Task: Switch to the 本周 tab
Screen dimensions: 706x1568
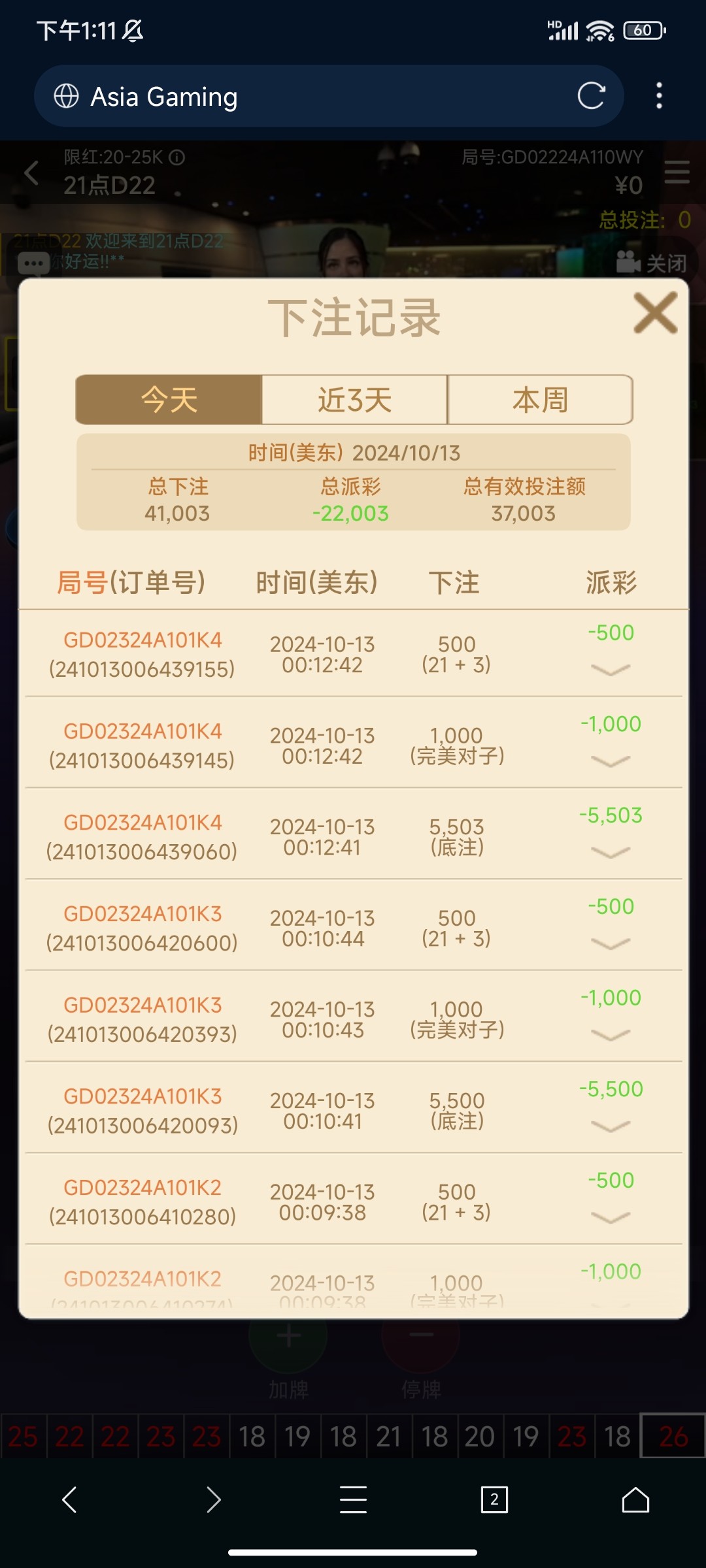Action: pyautogui.click(x=540, y=399)
